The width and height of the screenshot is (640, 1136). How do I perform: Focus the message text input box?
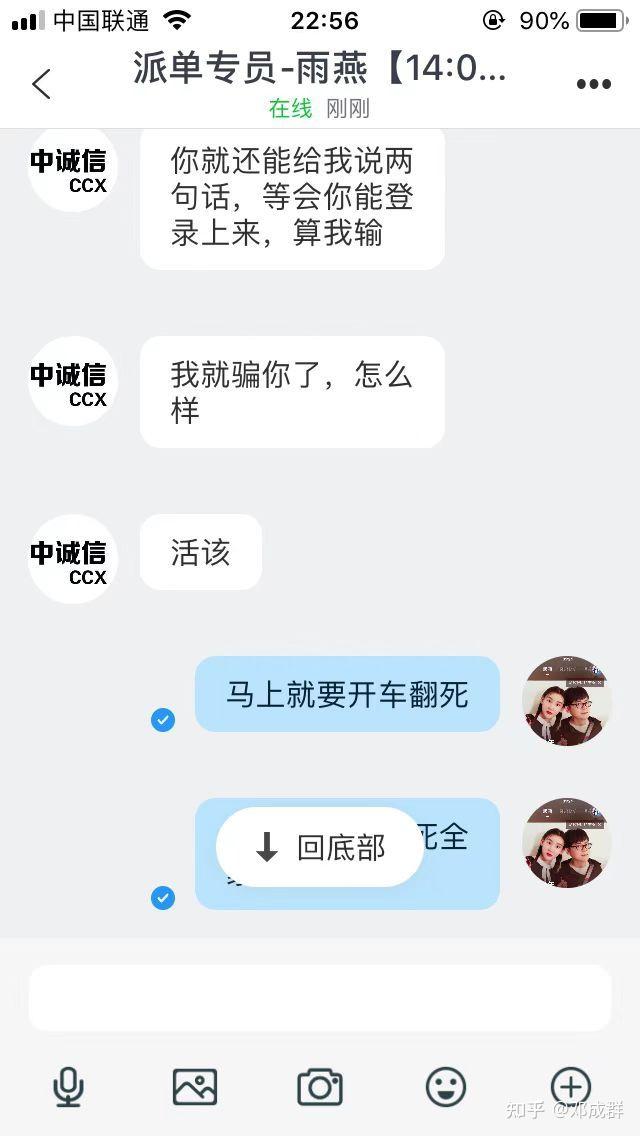(x=320, y=998)
